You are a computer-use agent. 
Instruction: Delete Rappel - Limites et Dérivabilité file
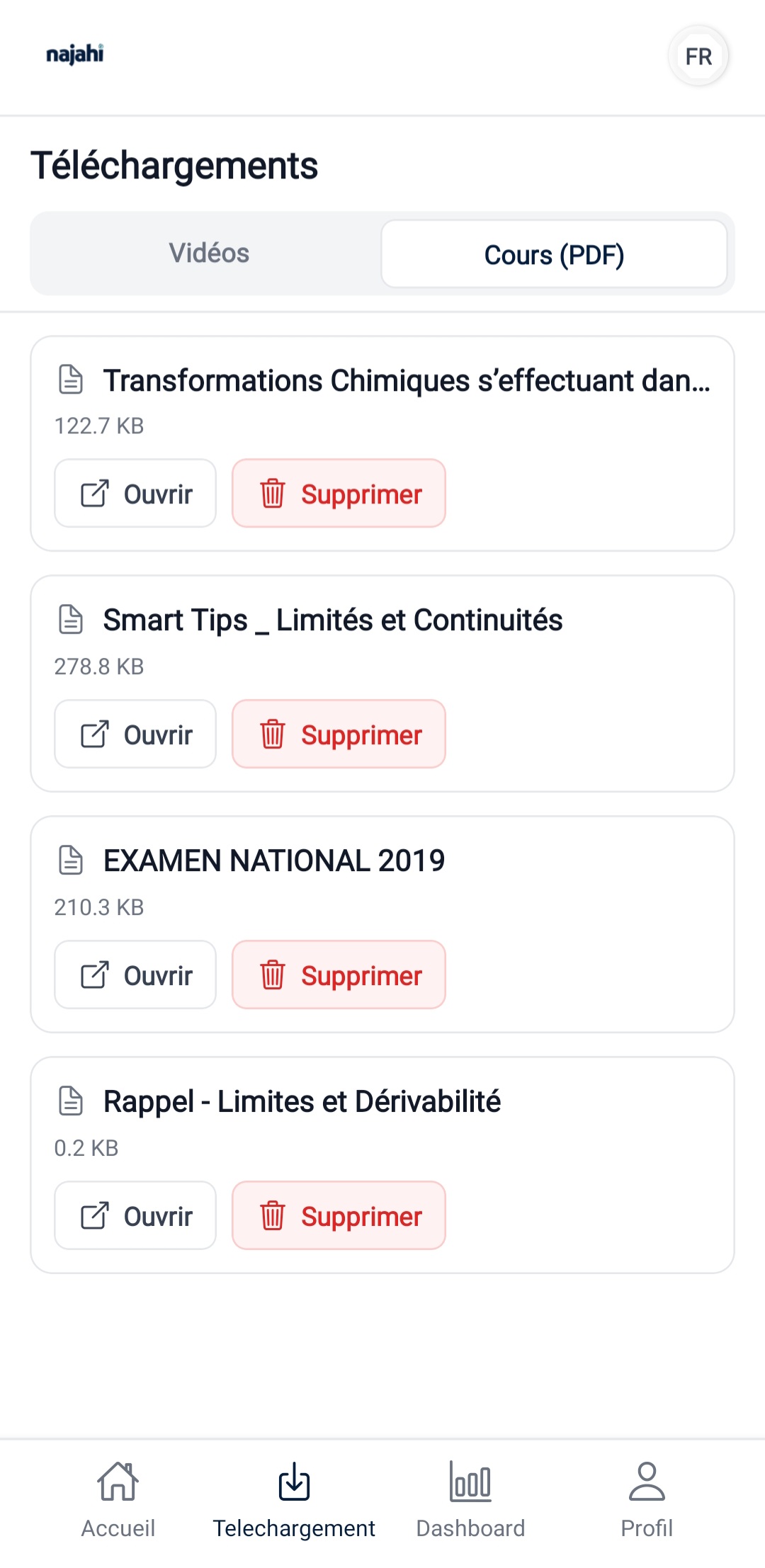(x=339, y=1216)
